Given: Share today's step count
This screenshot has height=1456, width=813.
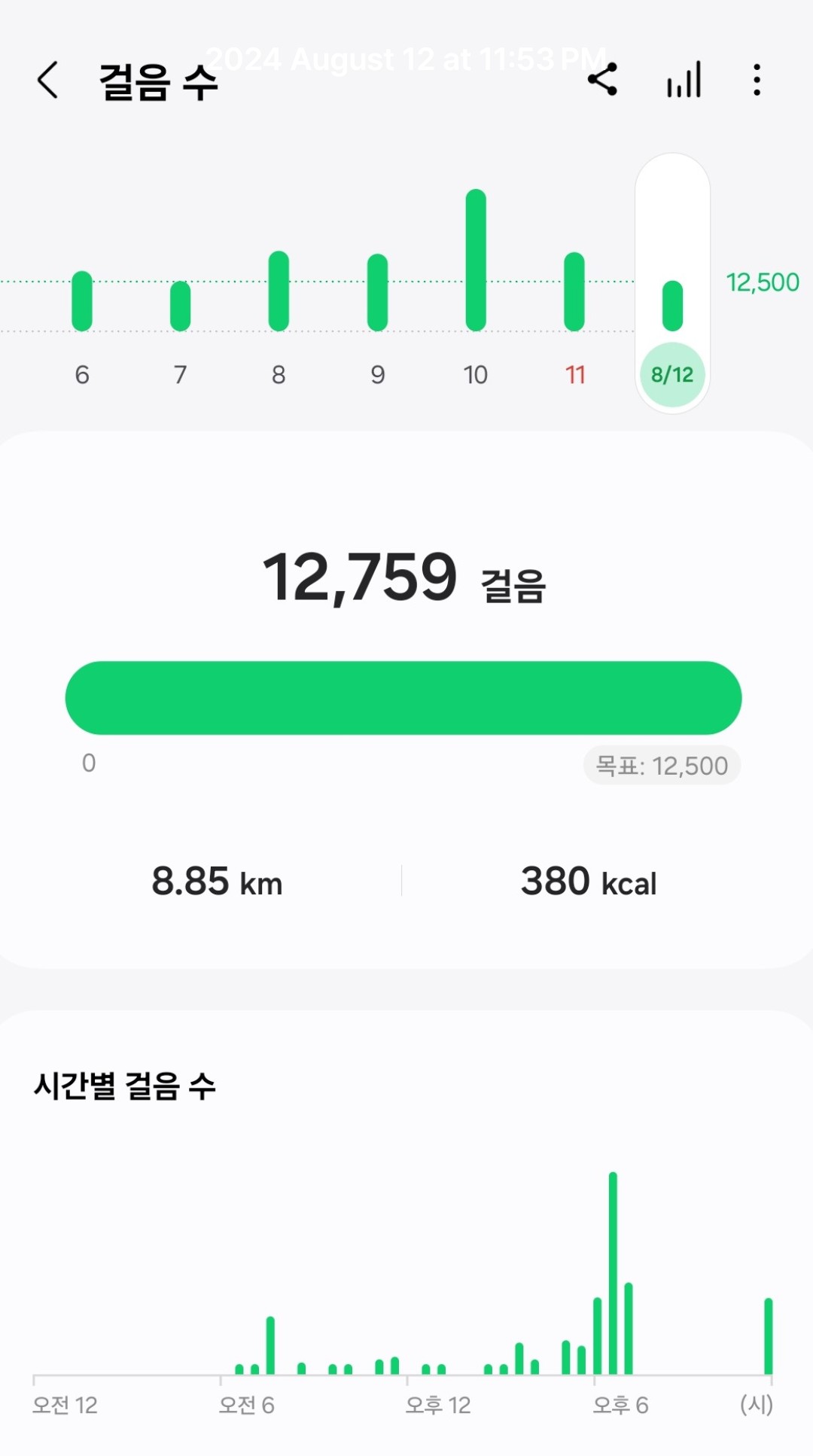Looking at the screenshot, I should [x=602, y=80].
